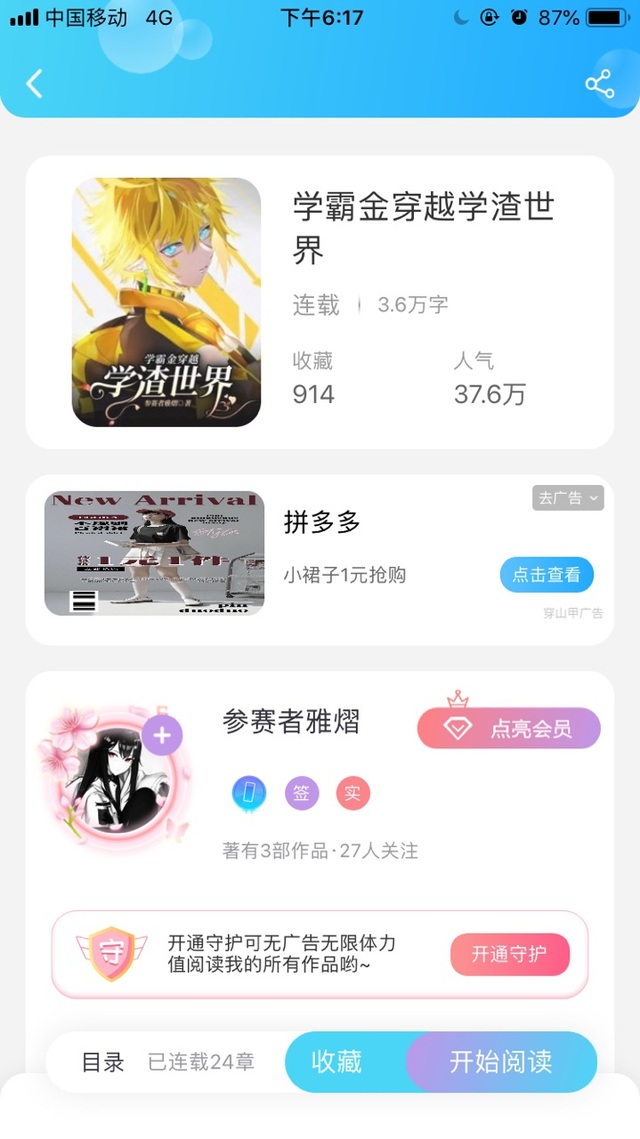Tap the 实 badge
This screenshot has height=1139, width=640.
(353, 793)
